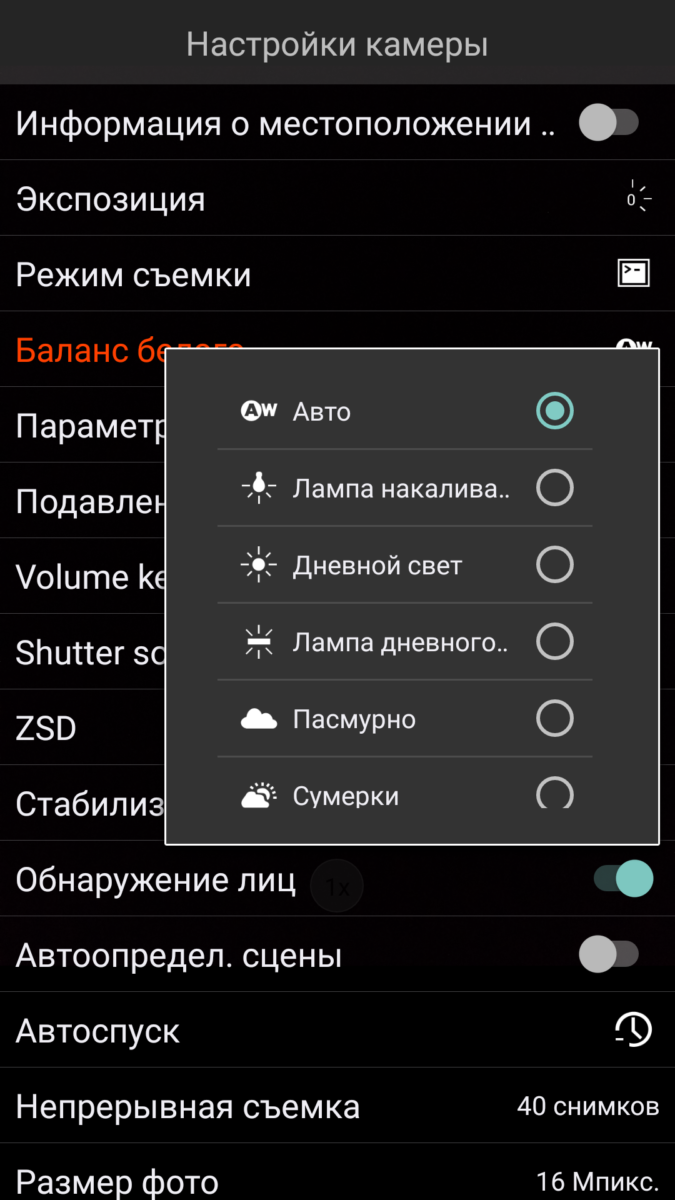Toggle Информация о местоположении switch

[x=608, y=124]
